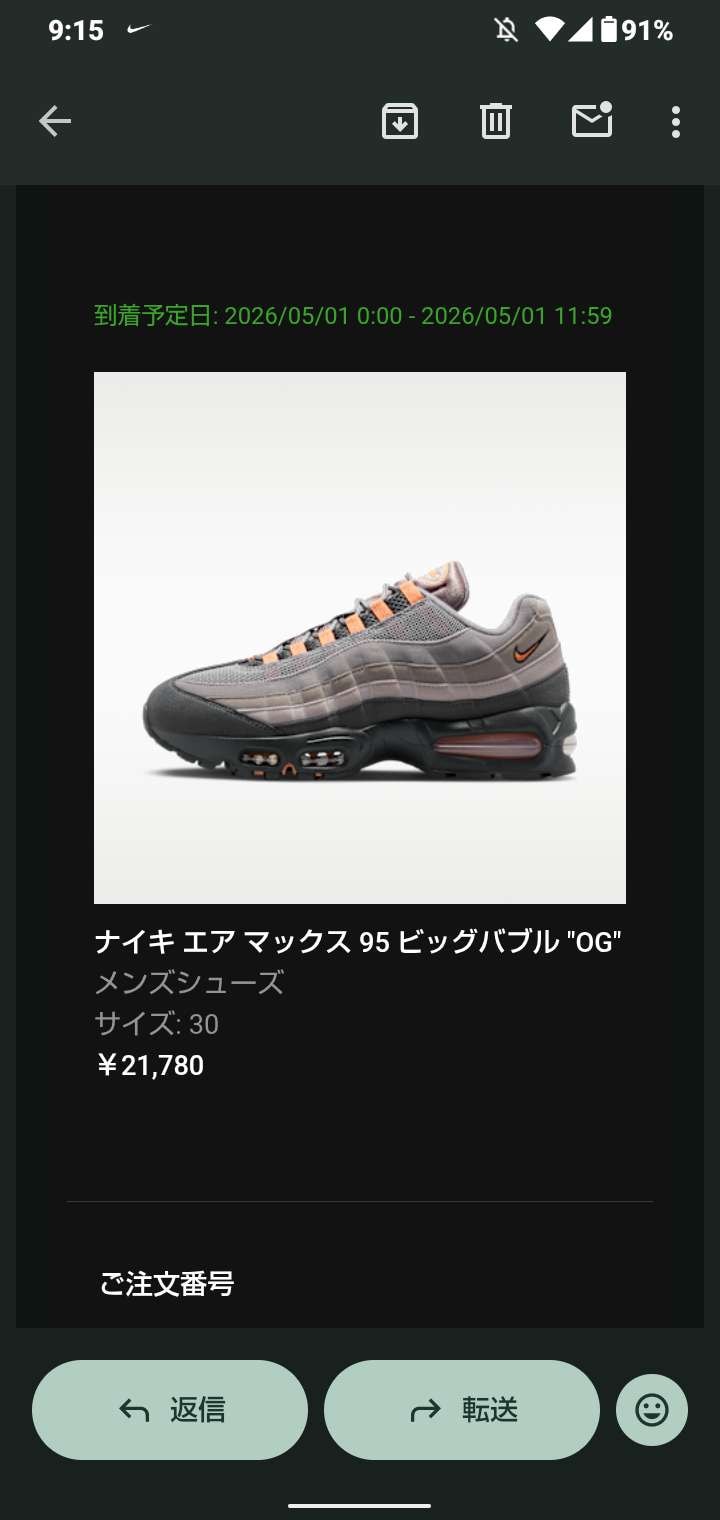Tap the サイズ: 30 text
The height and width of the screenshot is (1520, 720).
(x=155, y=1024)
